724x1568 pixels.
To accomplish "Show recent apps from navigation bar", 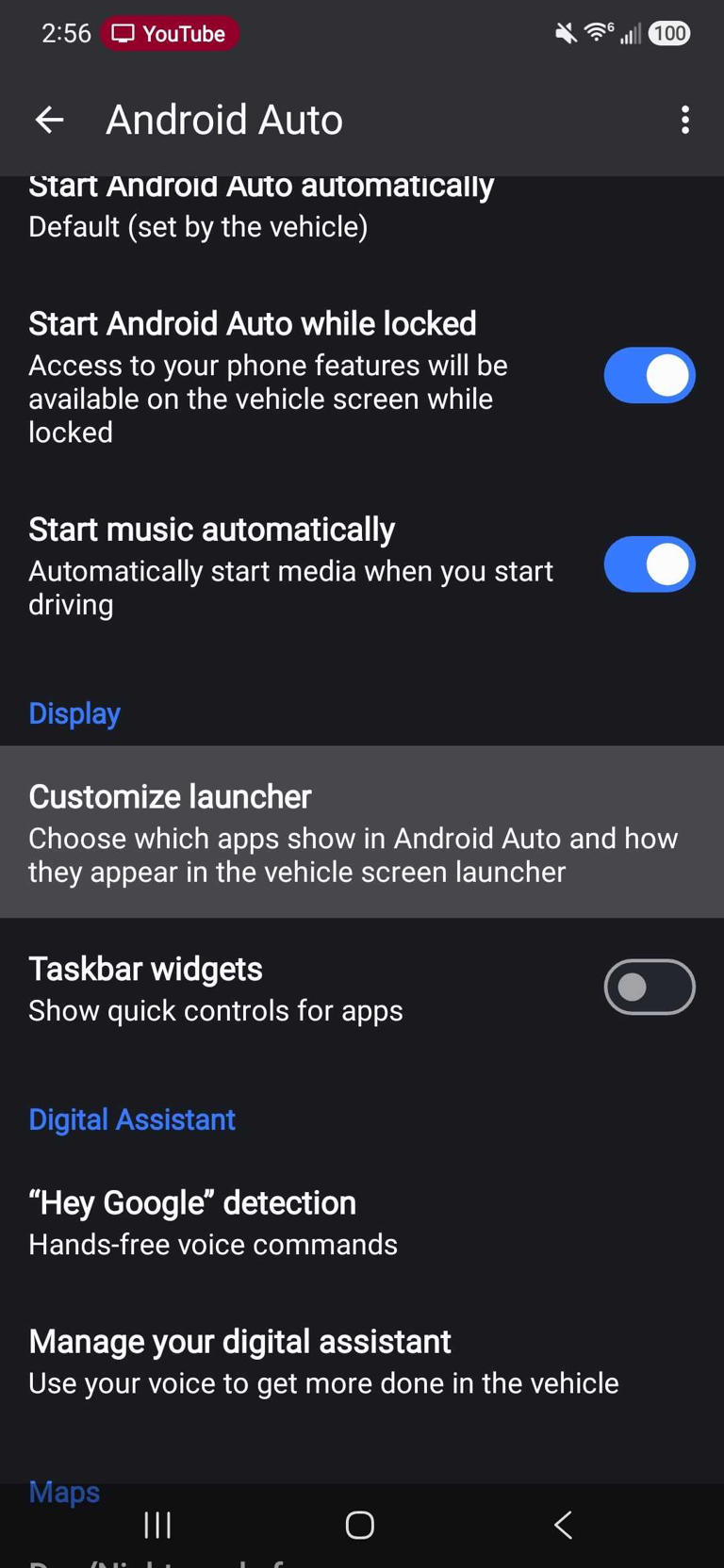I will [x=157, y=1525].
